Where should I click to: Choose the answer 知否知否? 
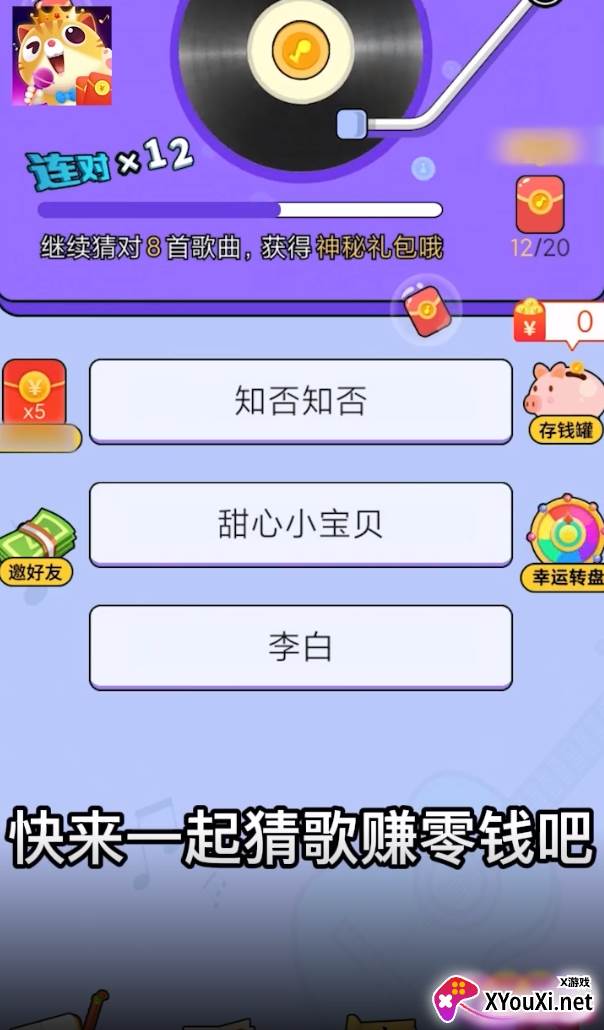[300, 401]
